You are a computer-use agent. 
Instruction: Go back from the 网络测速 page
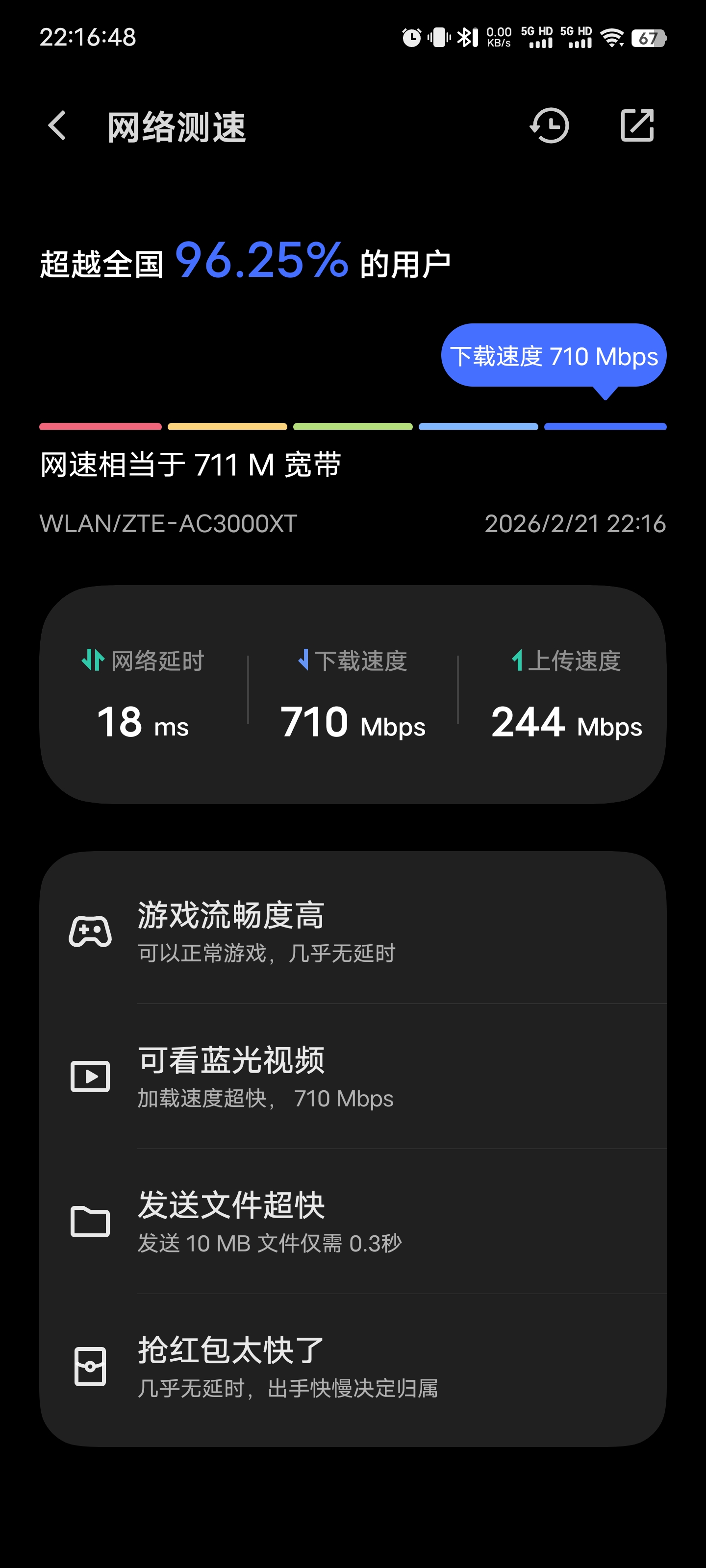point(57,126)
